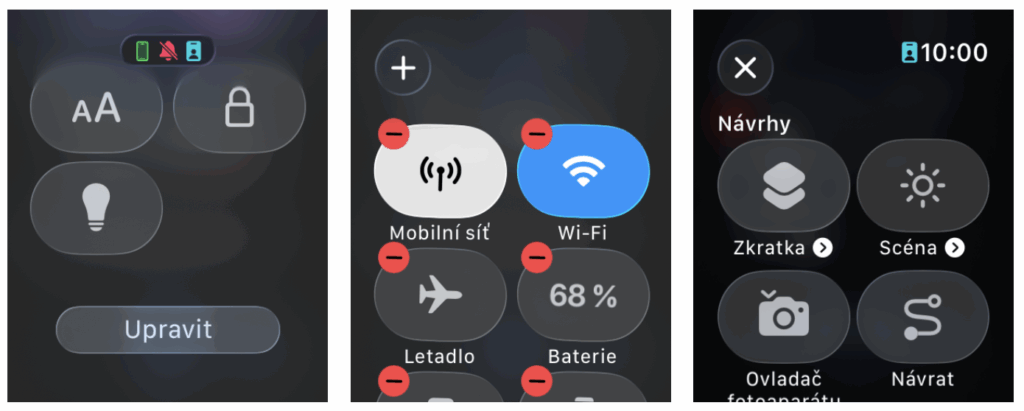Turn on the flashlight
The width and height of the screenshot is (1024, 411).
tap(97, 207)
